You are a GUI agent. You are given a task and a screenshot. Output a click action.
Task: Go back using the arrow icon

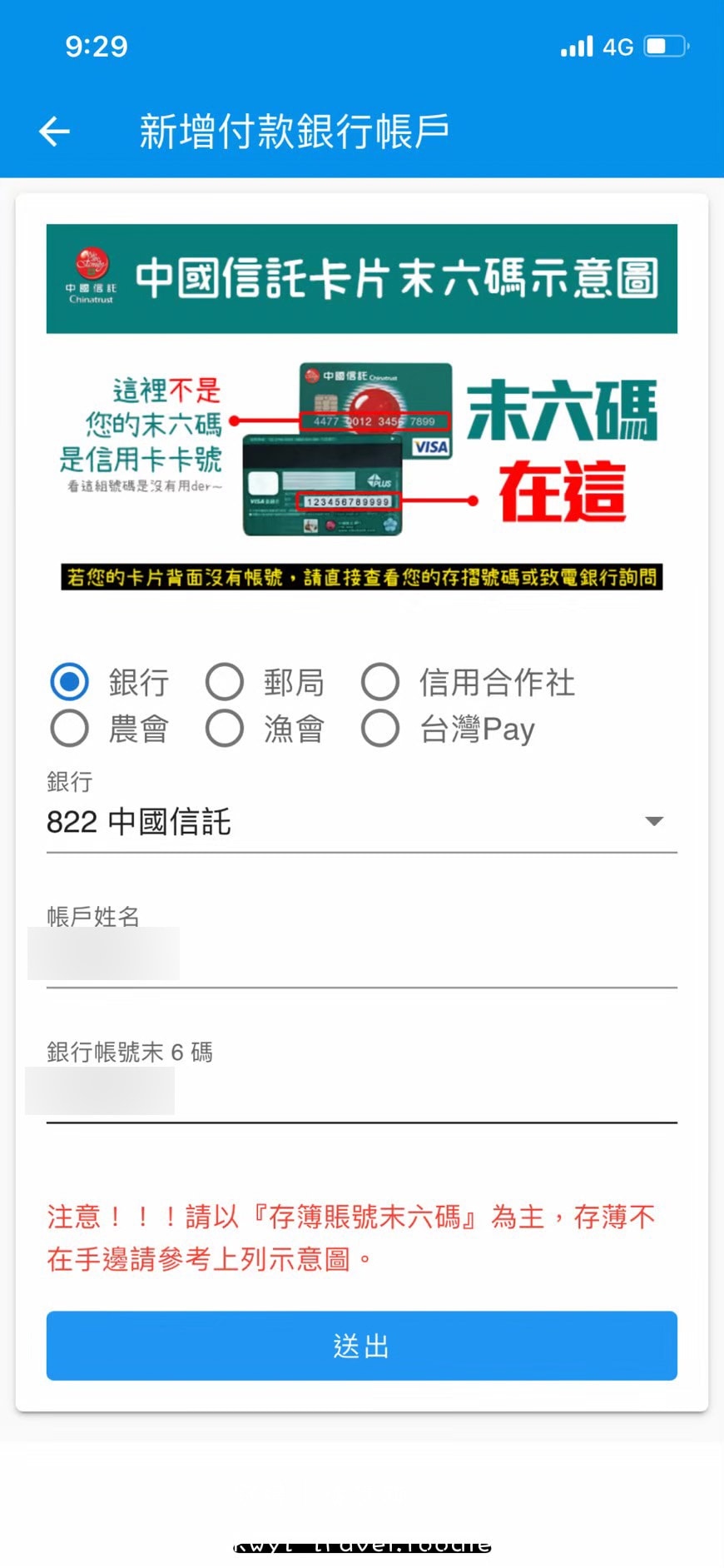tap(55, 131)
